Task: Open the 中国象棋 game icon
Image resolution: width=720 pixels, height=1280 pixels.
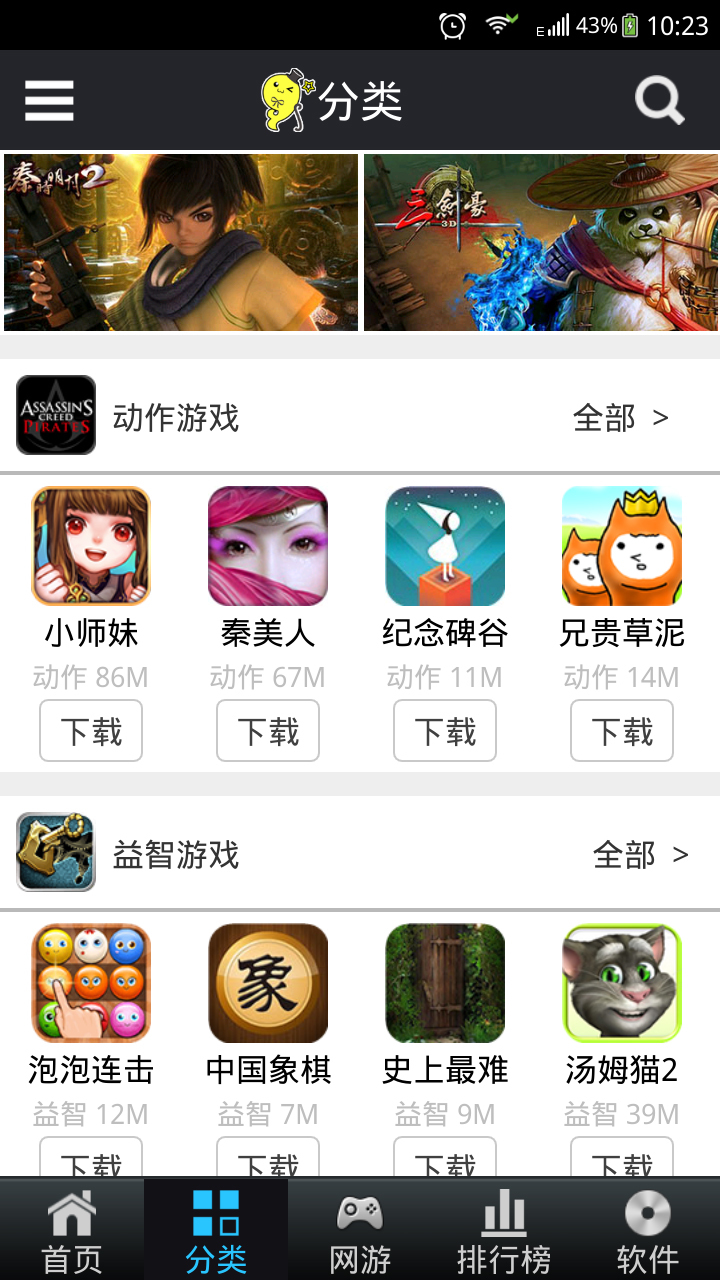Action: [268, 983]
